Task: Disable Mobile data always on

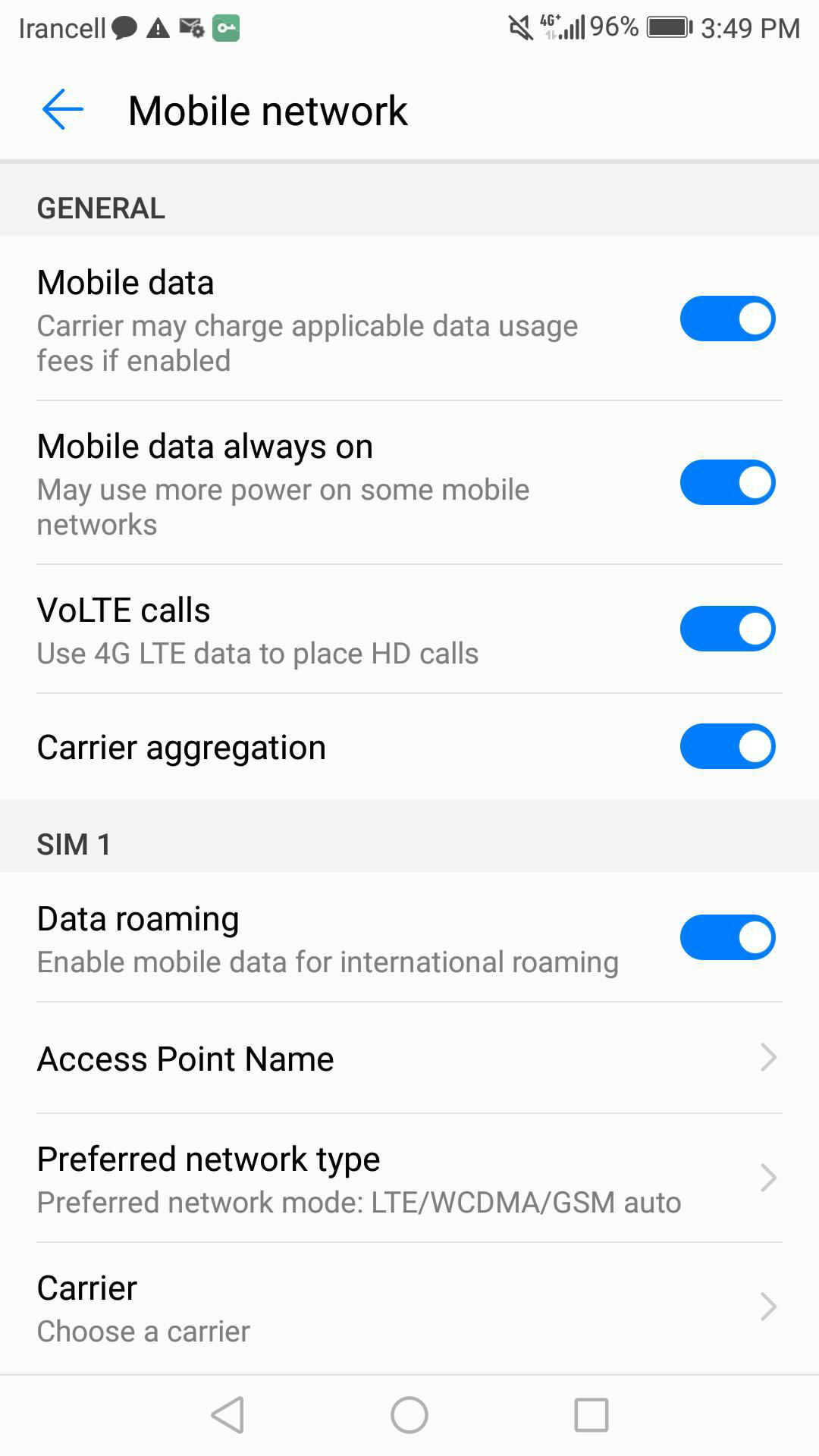Action: (726, 482)
